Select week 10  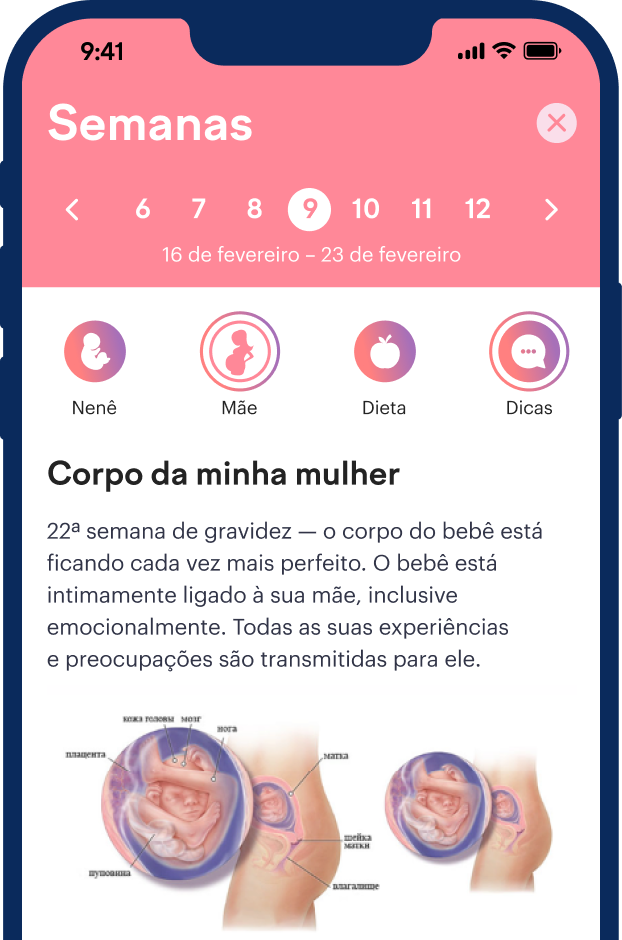[366, 209]
